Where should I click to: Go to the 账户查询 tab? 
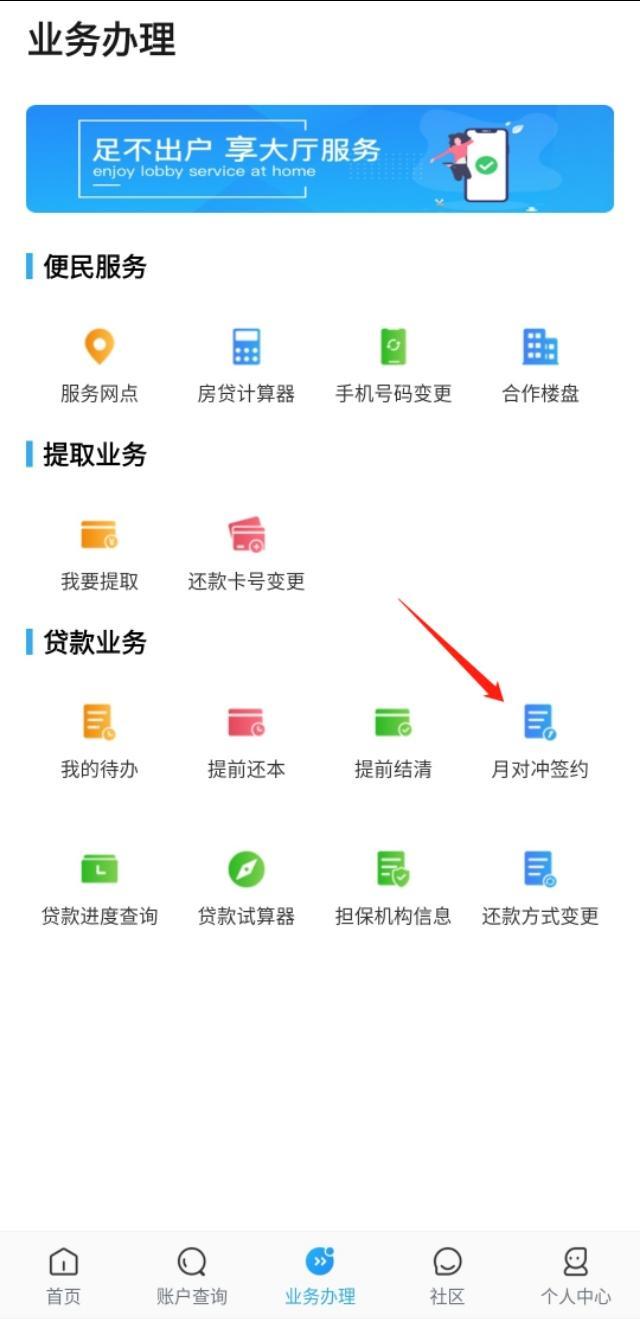point(191,1276)
